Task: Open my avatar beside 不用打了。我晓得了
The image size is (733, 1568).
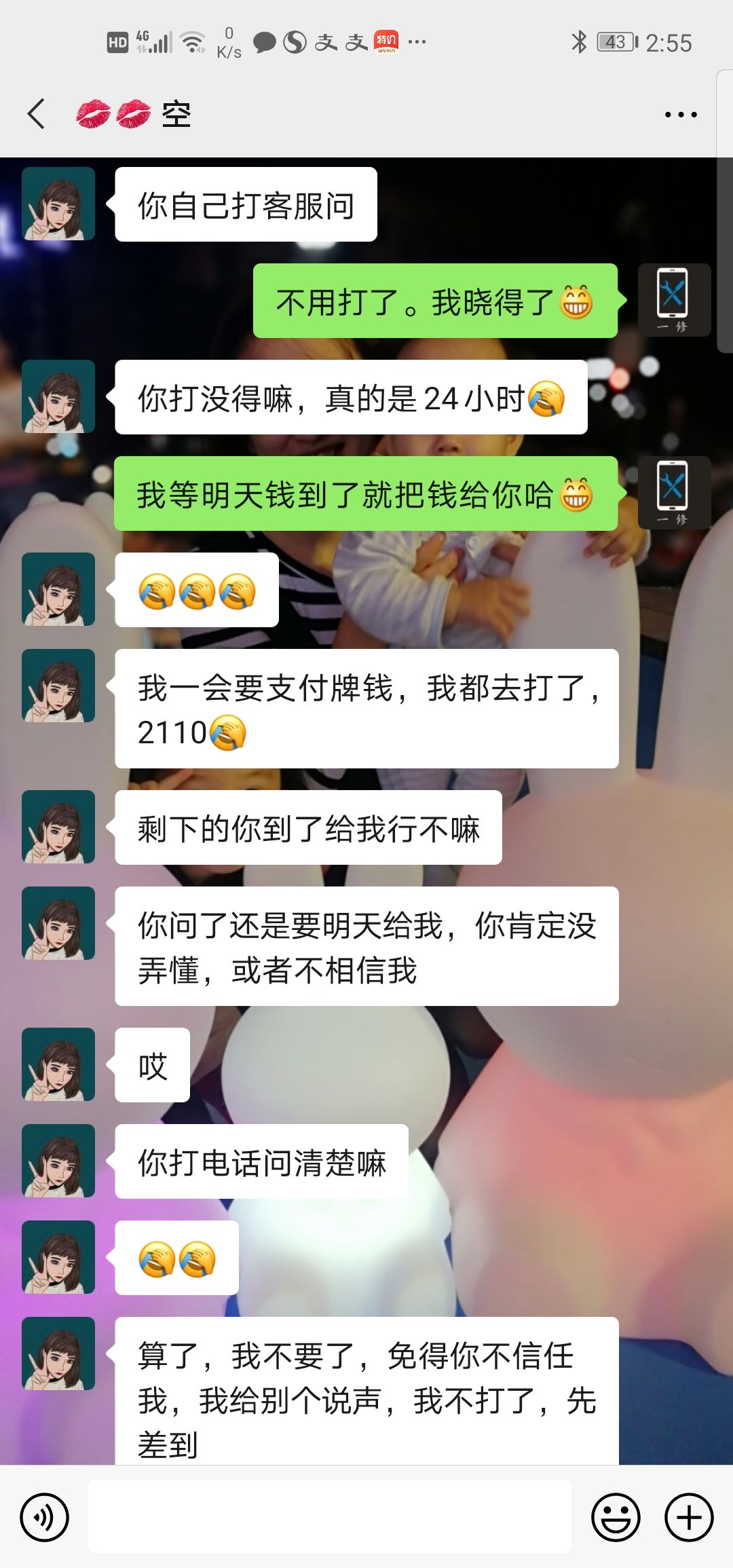Action: [674, 300]
